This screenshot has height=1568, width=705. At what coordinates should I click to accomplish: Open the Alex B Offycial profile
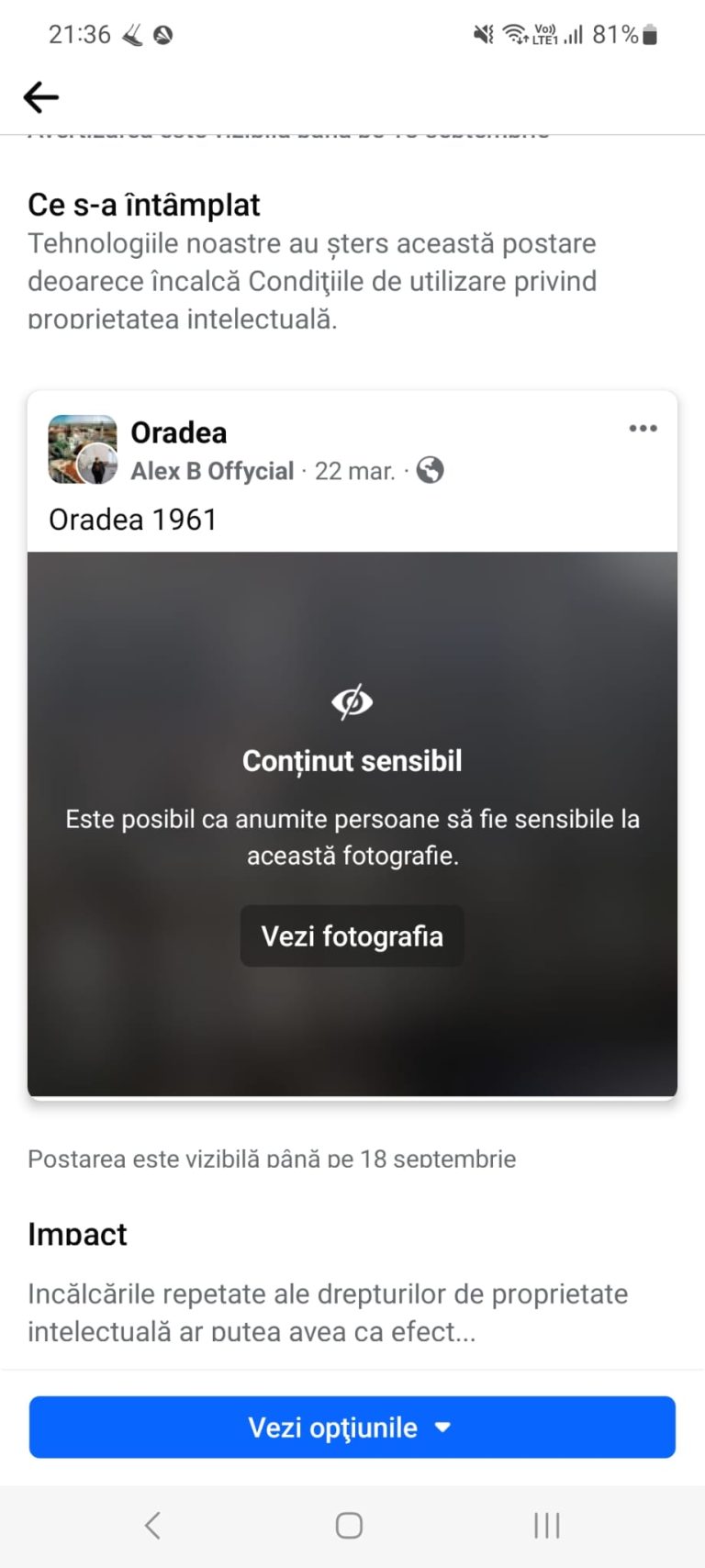coord(212,471)
